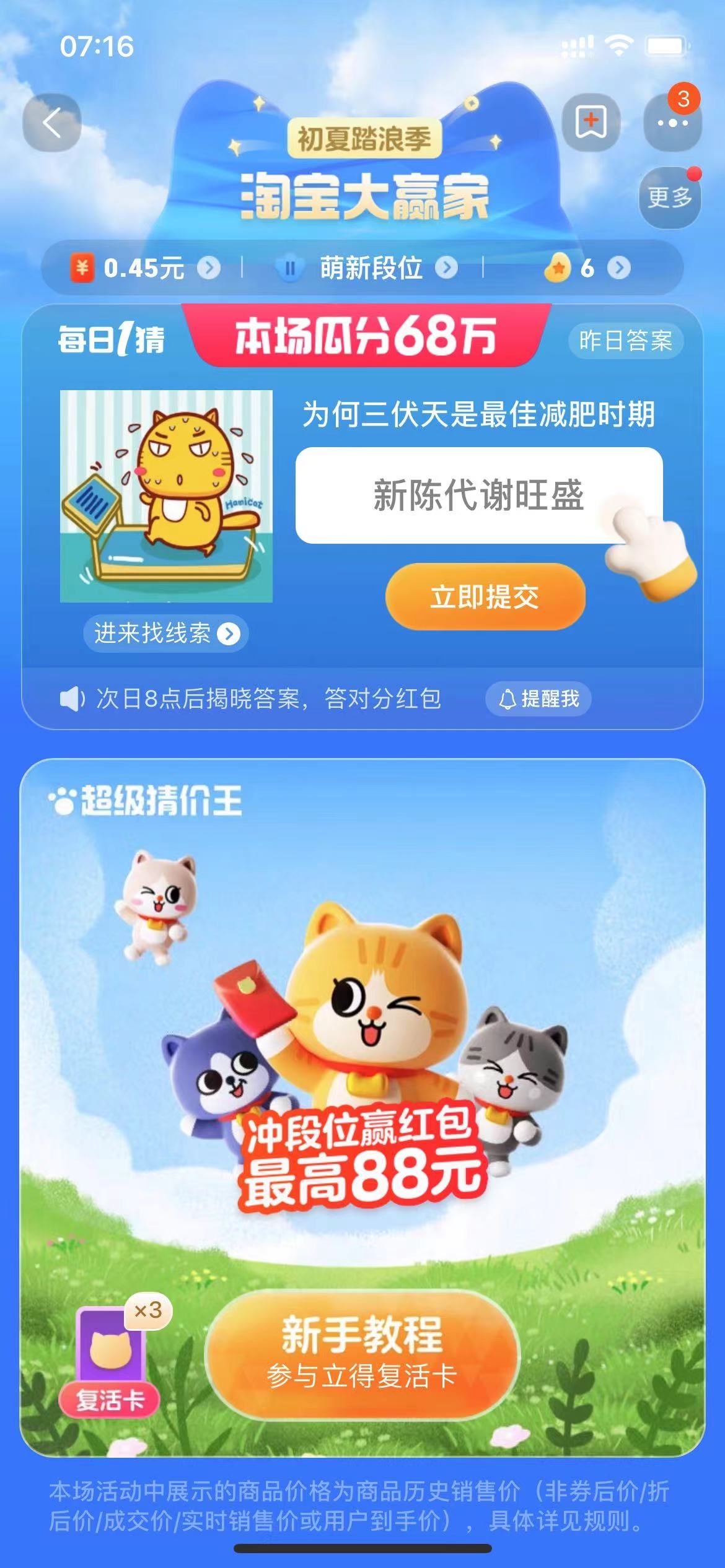The height and width of the screenshot is (1568, 725).
Task: Open 进来找线索 for clues
Action: [x=166, y=633]
